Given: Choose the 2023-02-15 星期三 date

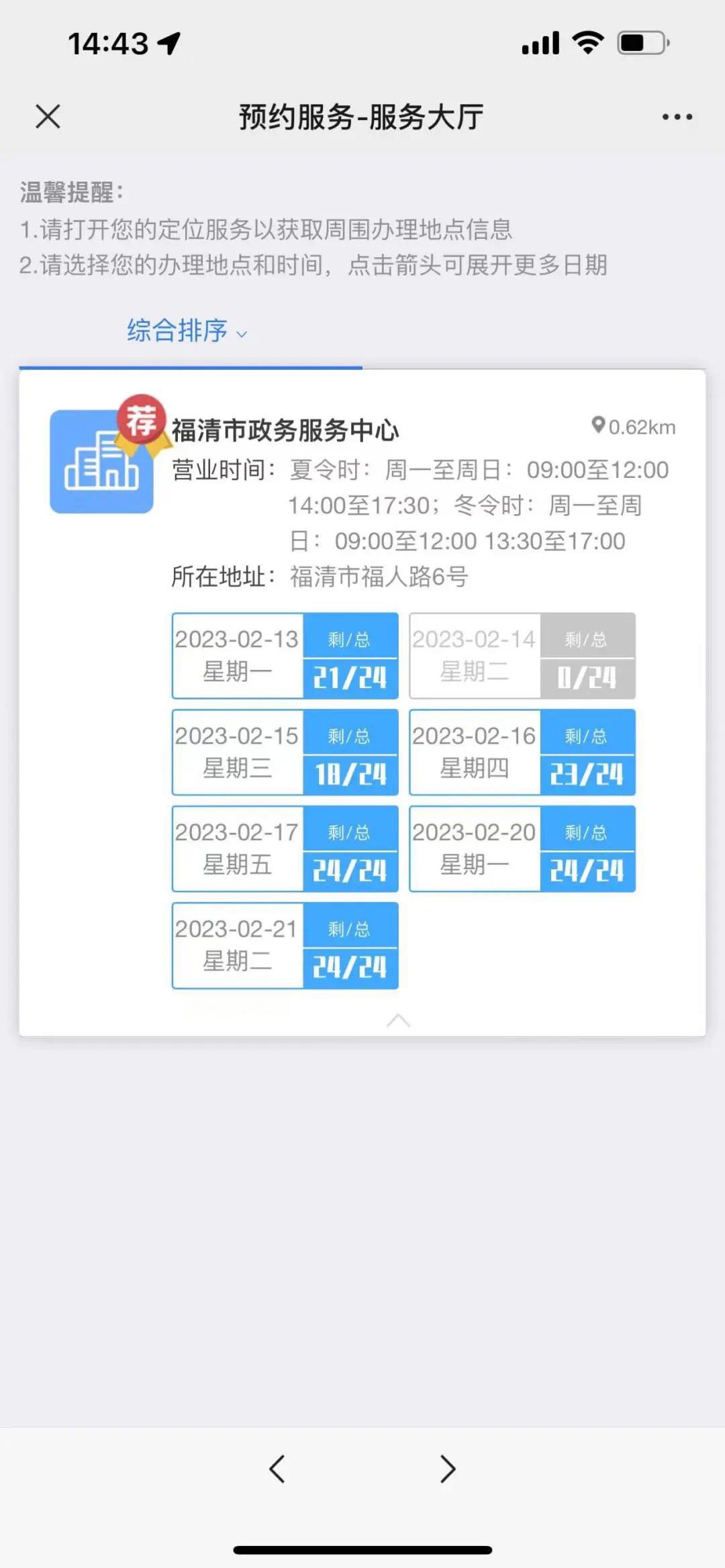Looking at the screenshot, I should point(285,752).
